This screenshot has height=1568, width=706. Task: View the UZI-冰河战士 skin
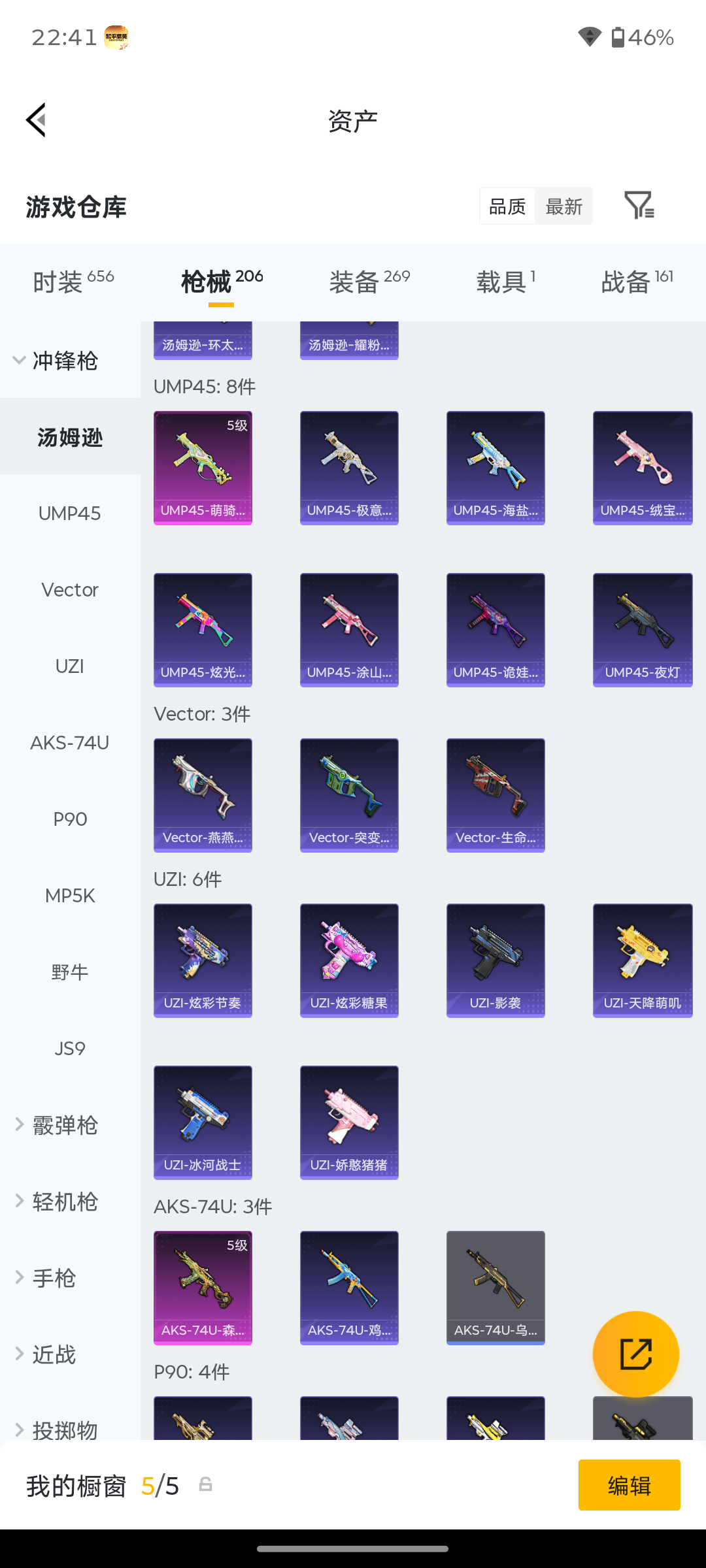click(x=203, y=1122)
